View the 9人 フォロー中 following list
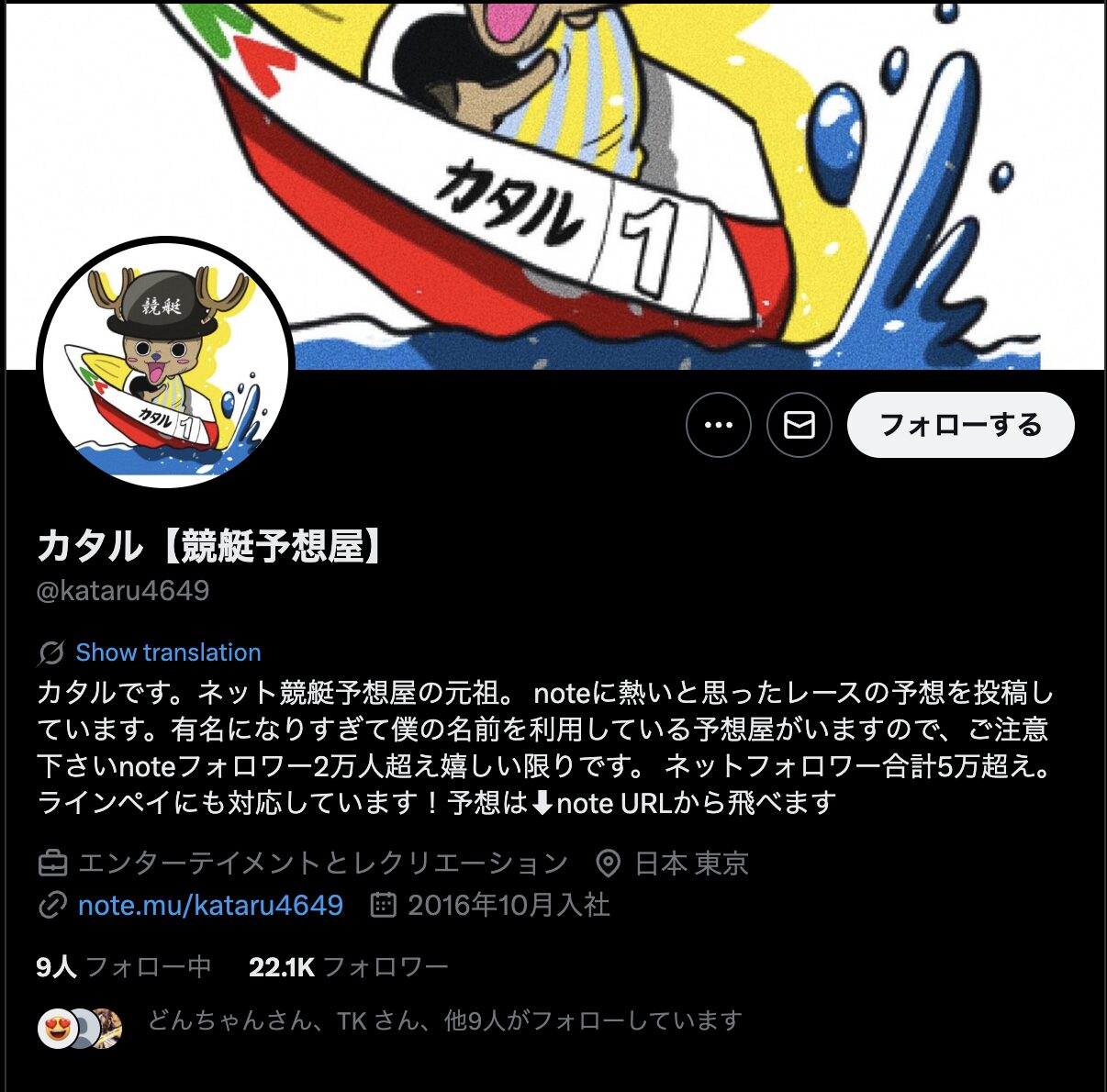This screenshot has height=1092, width=1107. 124,966
